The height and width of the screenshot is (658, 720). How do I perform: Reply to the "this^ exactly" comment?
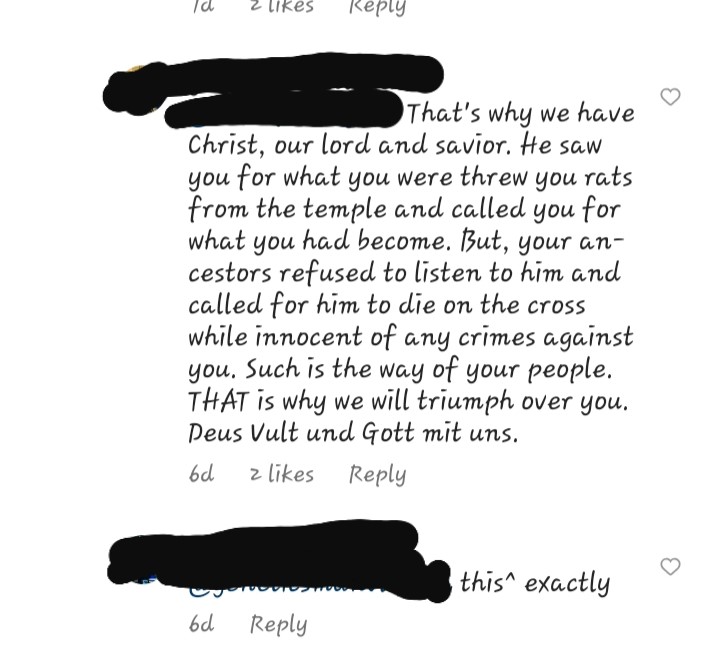coord(278,624)
